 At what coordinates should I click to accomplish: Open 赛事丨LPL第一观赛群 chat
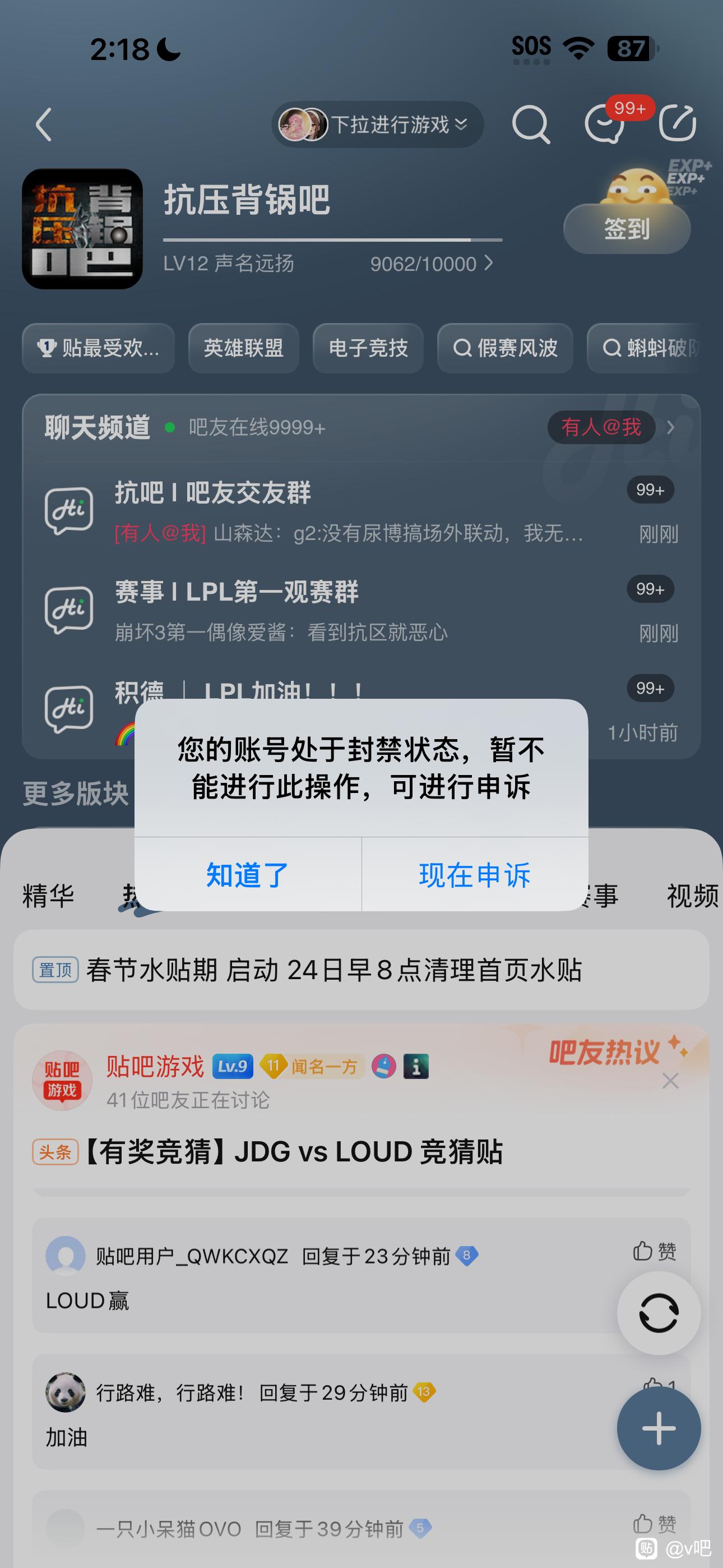[x=361, y=611]
